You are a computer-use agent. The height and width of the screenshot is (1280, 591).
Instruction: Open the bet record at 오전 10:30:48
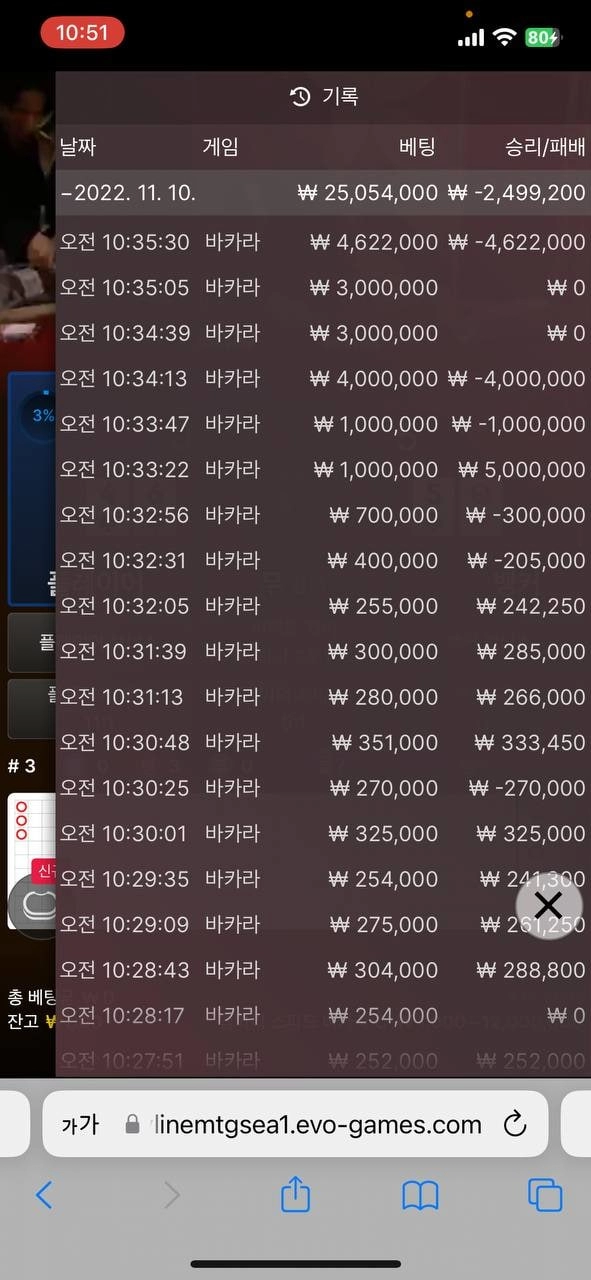coord(323,742)
